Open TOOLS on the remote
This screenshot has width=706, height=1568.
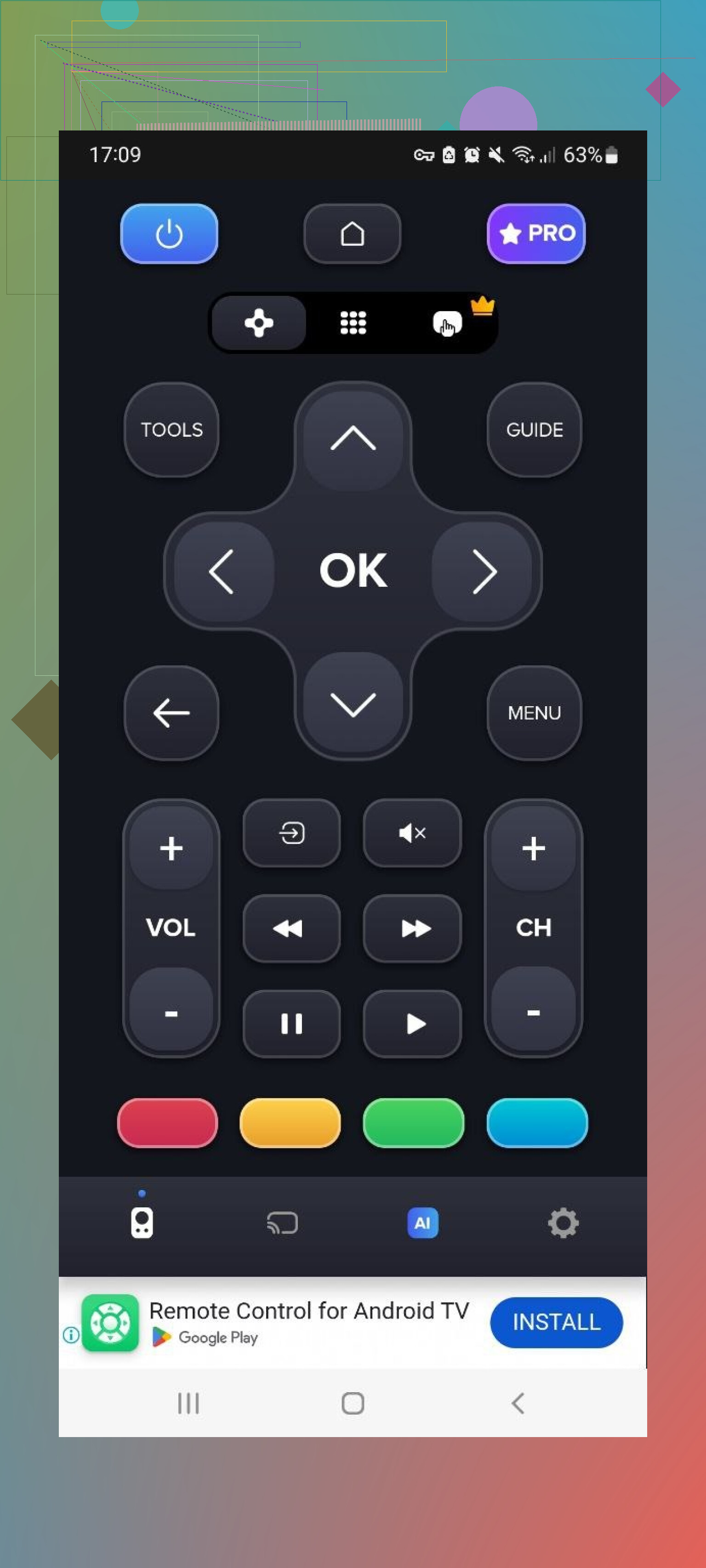(x=171, y=430)
